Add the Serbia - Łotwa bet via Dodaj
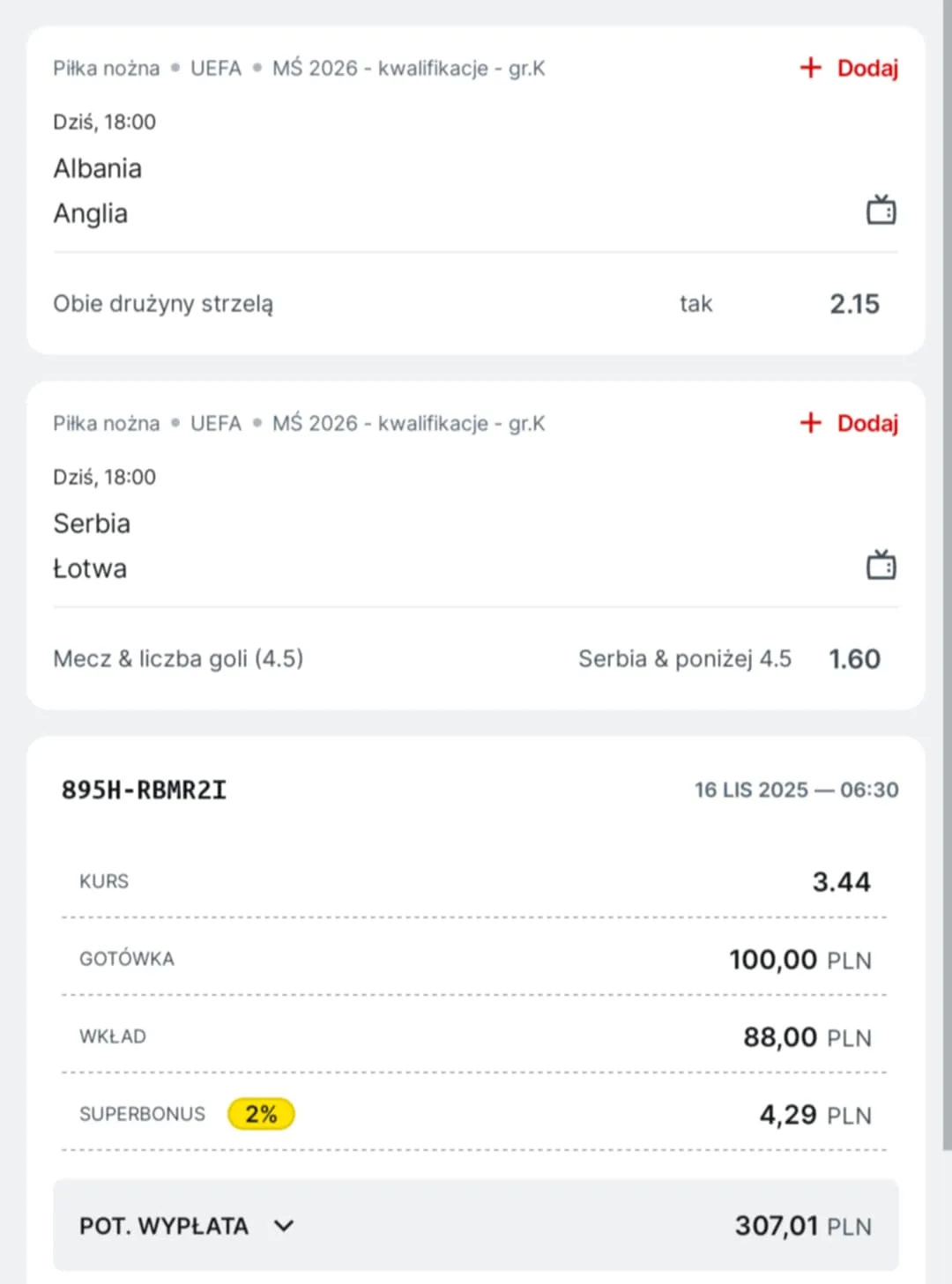Image resolution: width=952 pixels, height=1284 pixels. point(867,423)
